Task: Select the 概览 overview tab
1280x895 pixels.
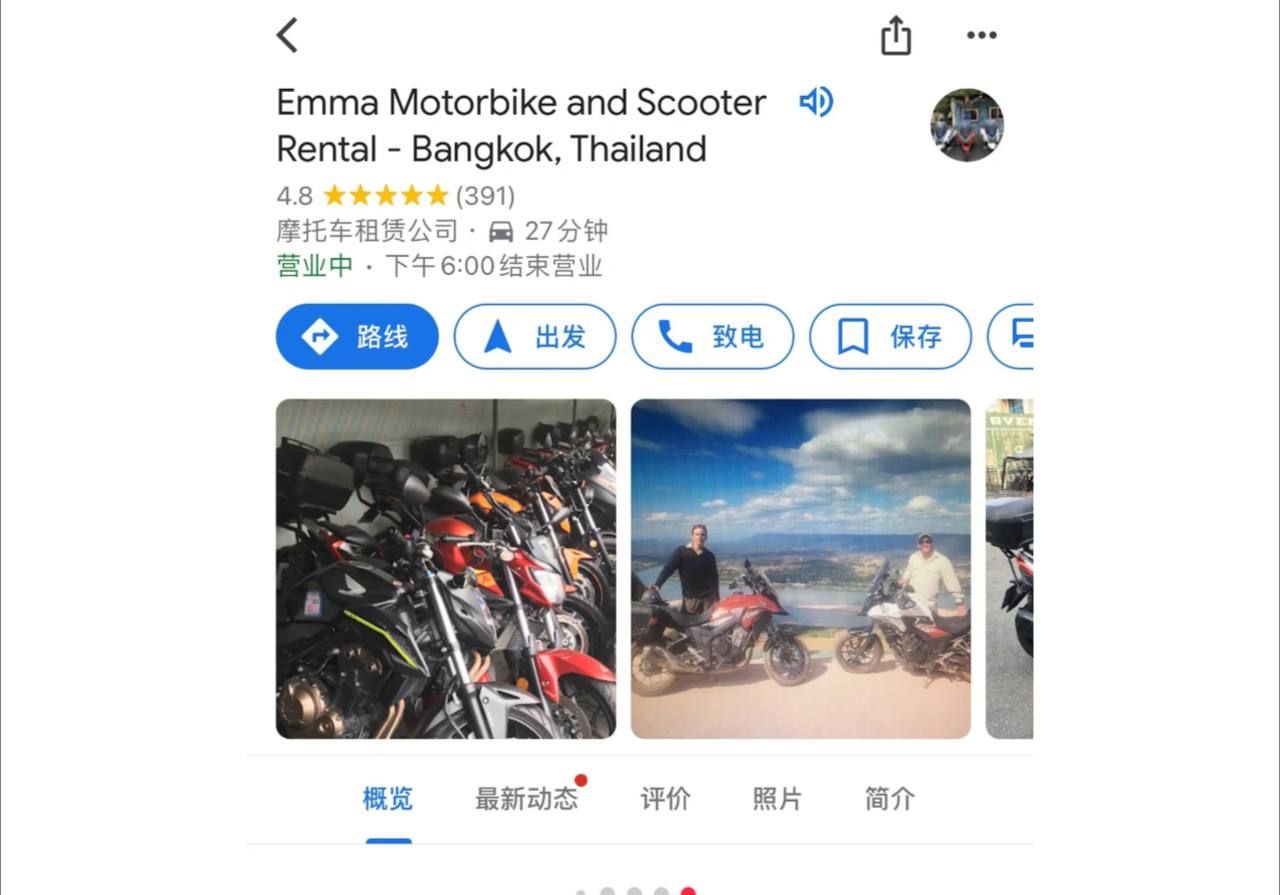Action: (388, 799)
